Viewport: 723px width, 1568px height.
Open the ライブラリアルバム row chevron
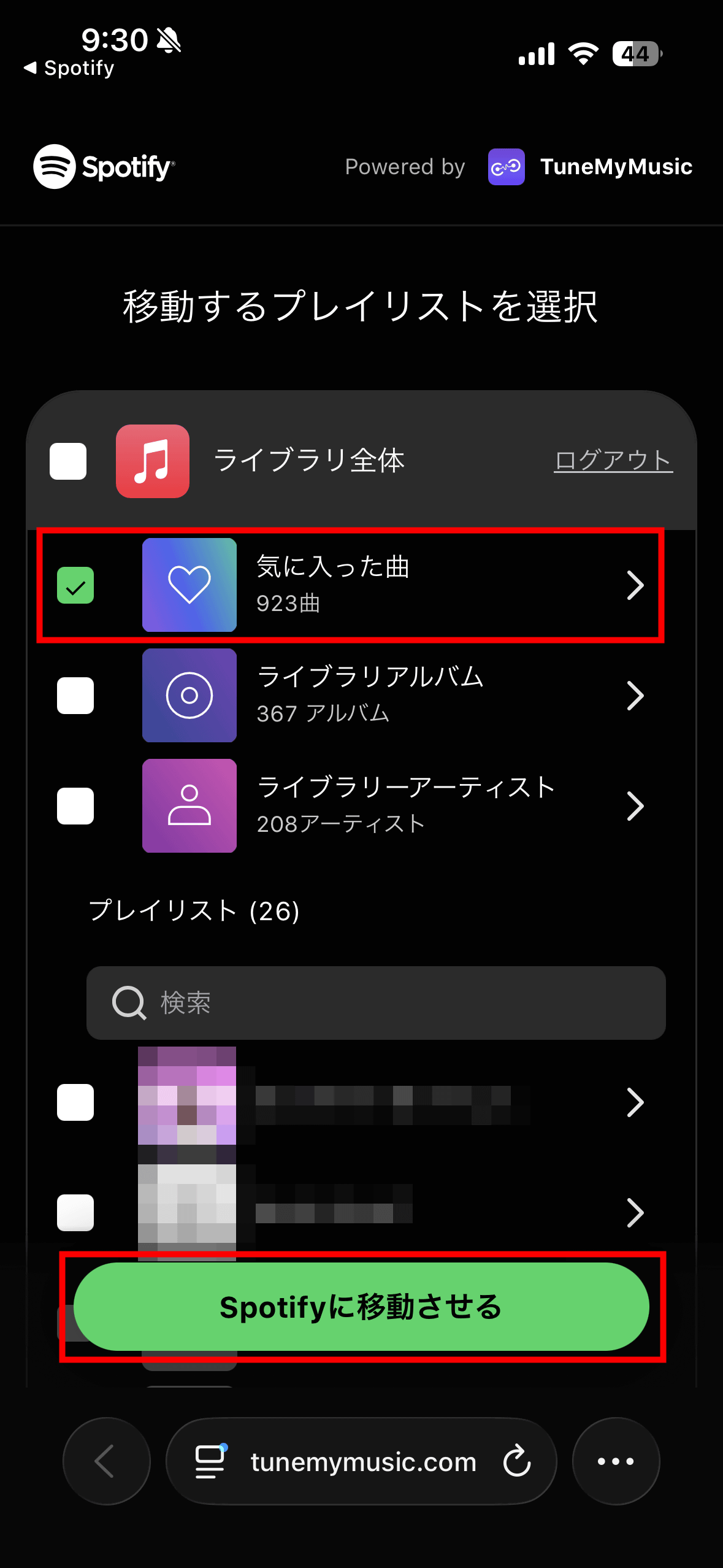635,696
